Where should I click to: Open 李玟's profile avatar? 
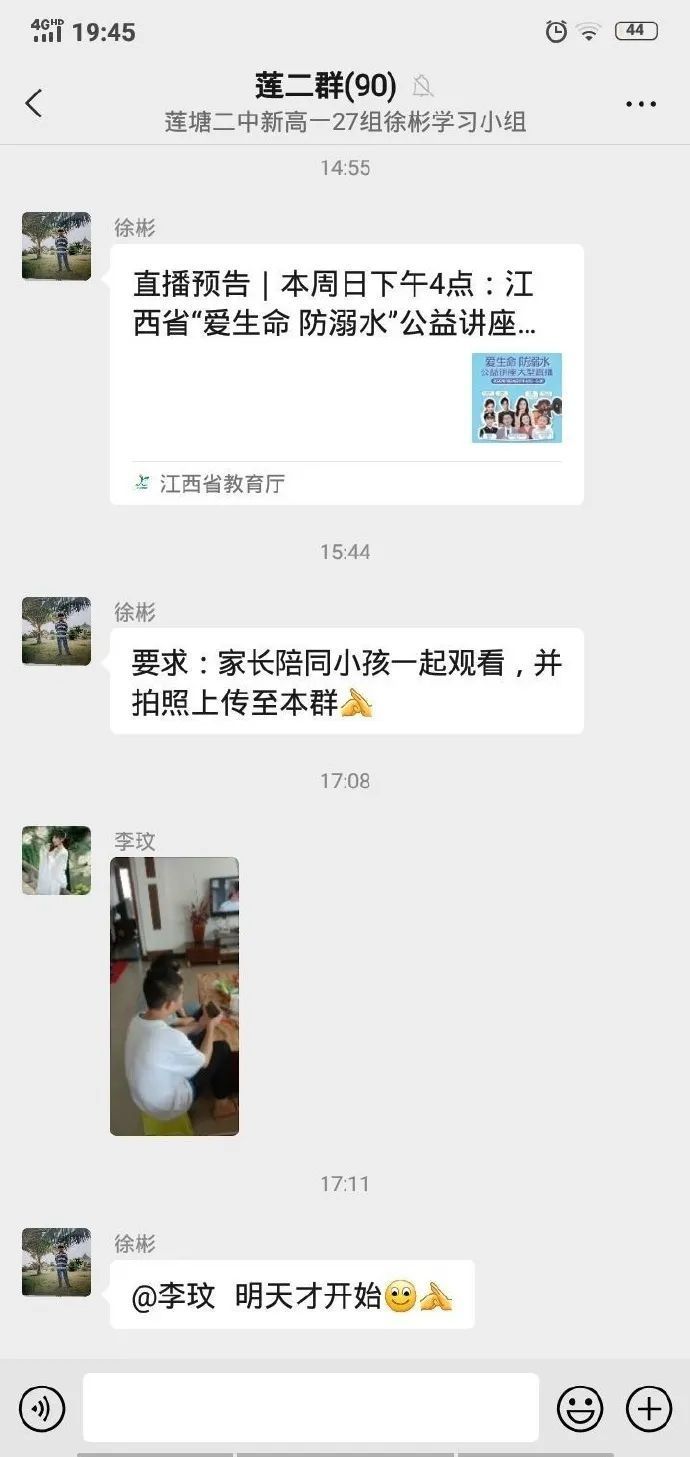coord(56,860)
